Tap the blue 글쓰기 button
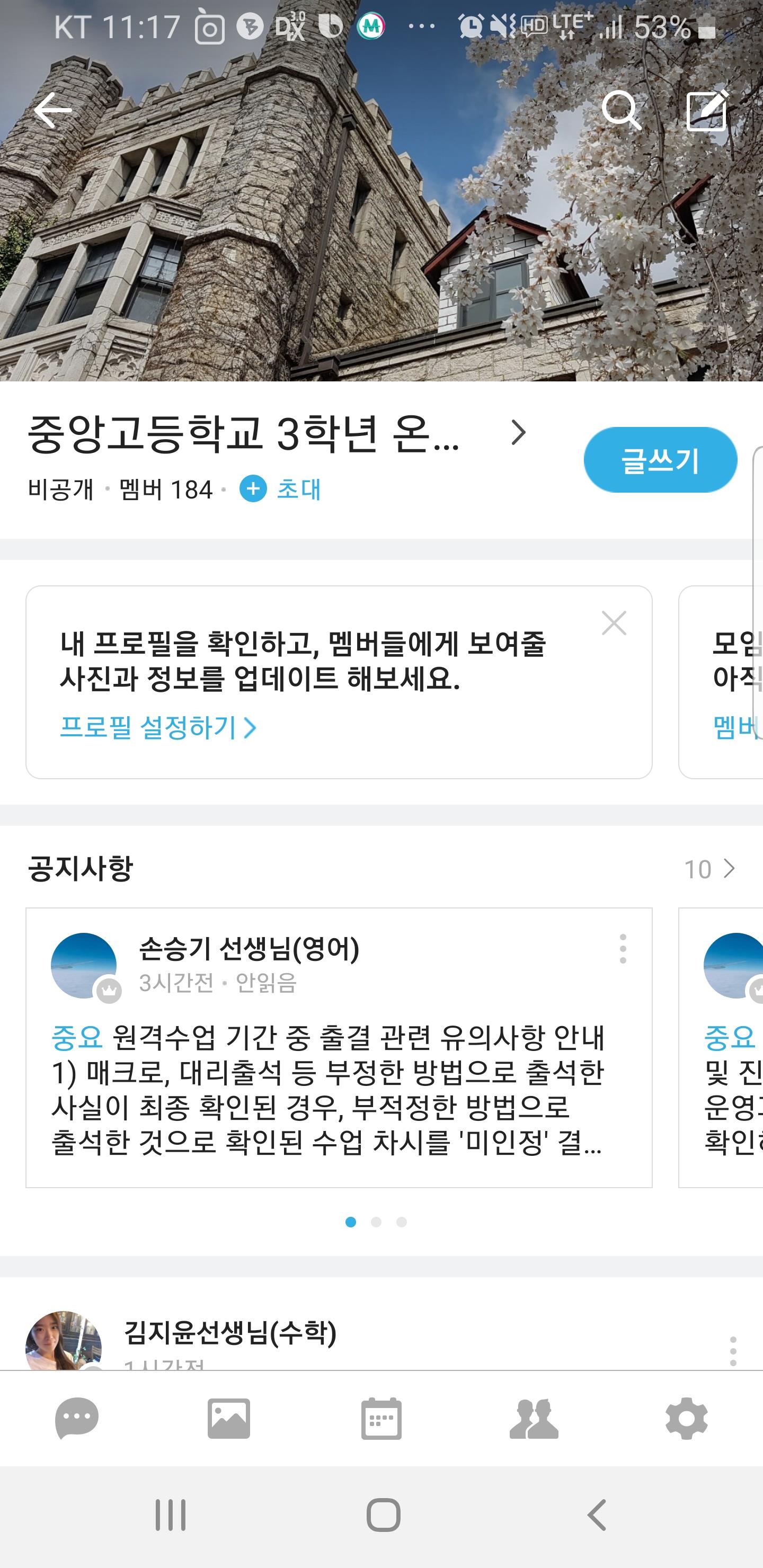The width and height of the screenshot is (763, 1568). click(x=660, y=460)
